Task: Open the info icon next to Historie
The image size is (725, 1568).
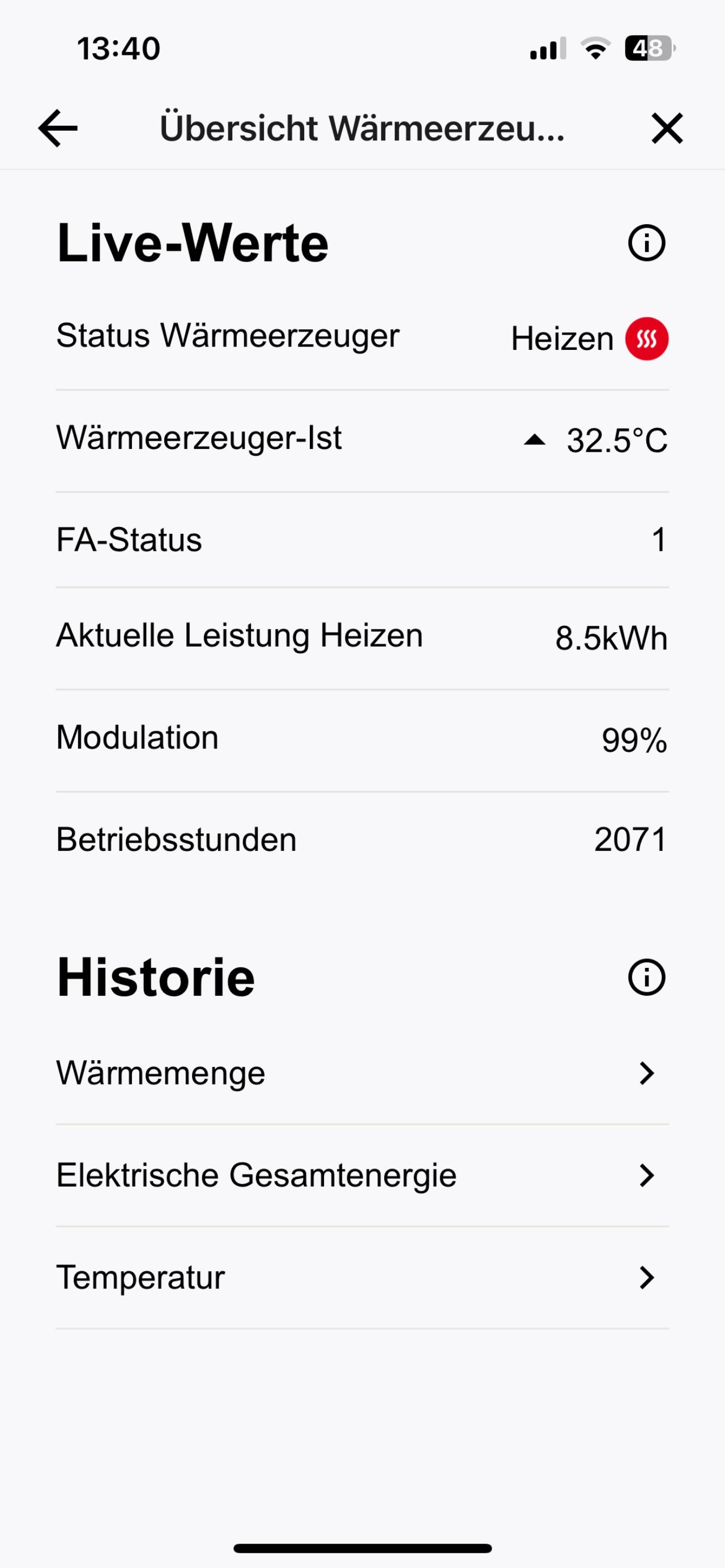Action: pos(646,978)
